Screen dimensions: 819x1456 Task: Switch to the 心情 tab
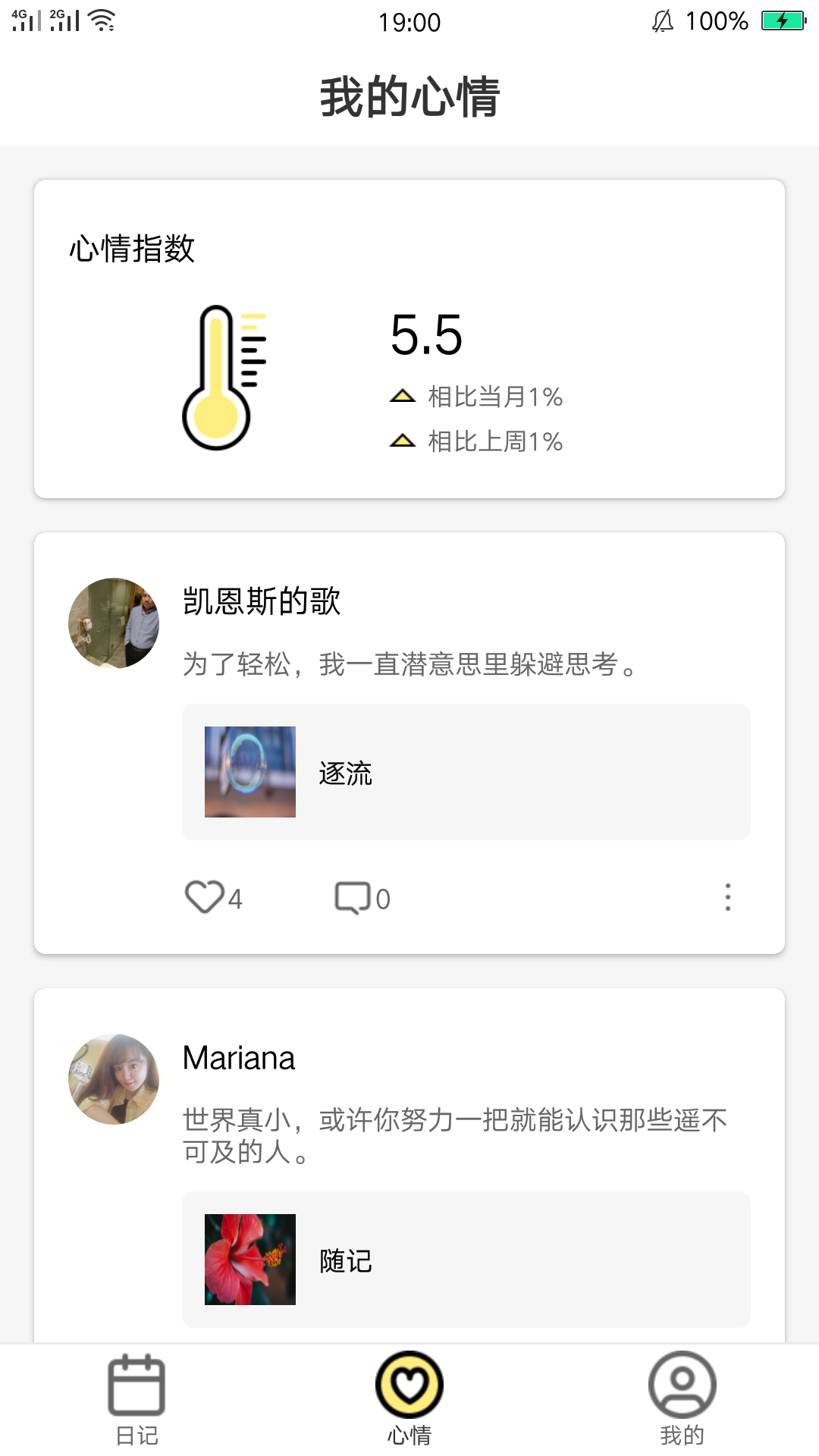[409, 1399]
